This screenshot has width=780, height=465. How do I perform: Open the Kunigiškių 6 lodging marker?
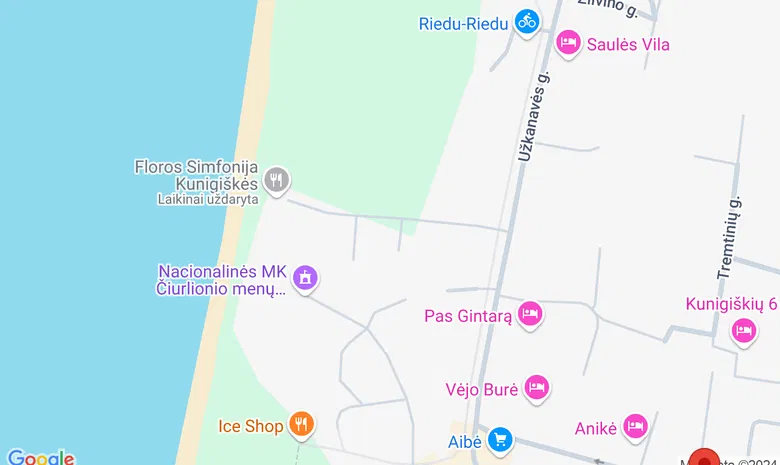click(743, 329)
